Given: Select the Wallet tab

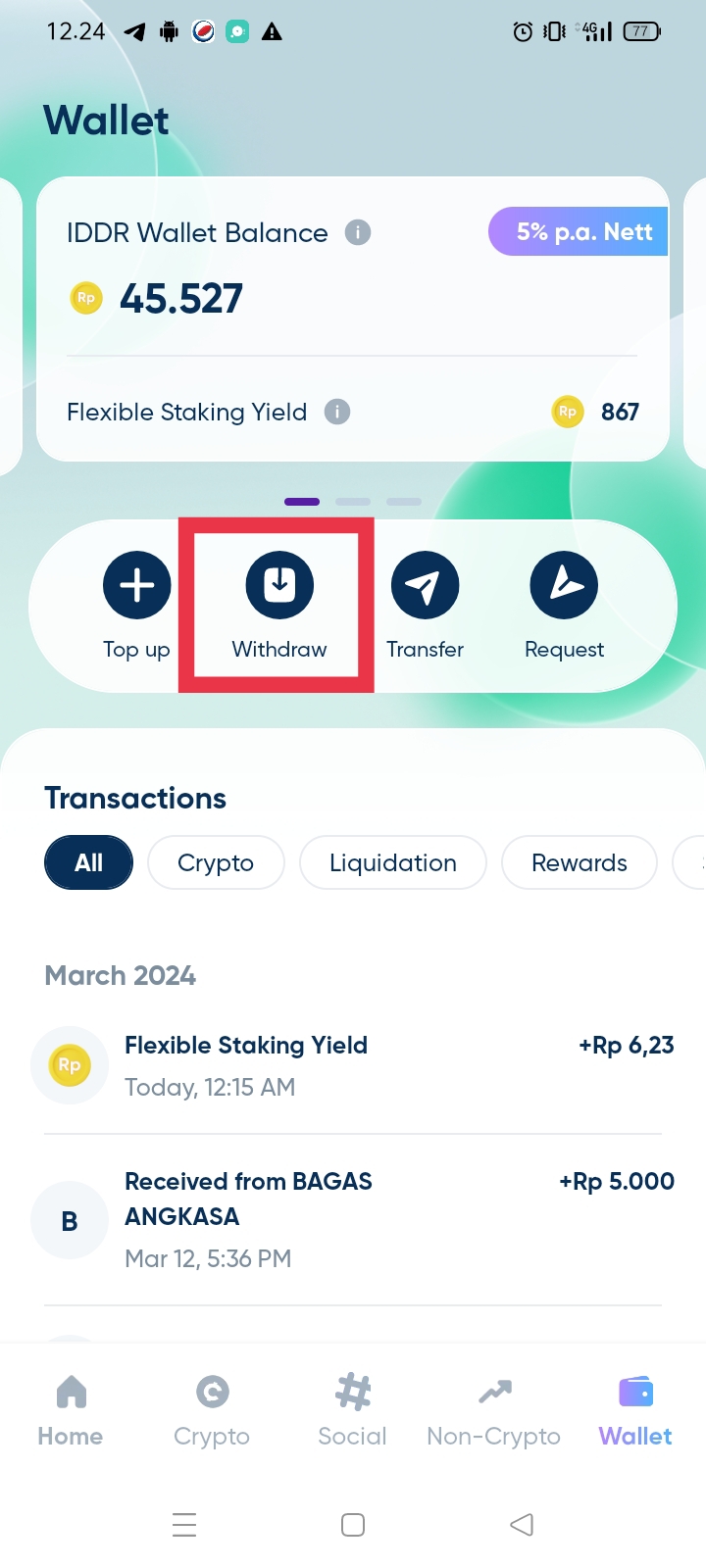Looking at the screenshot, I should (635, 1411).
